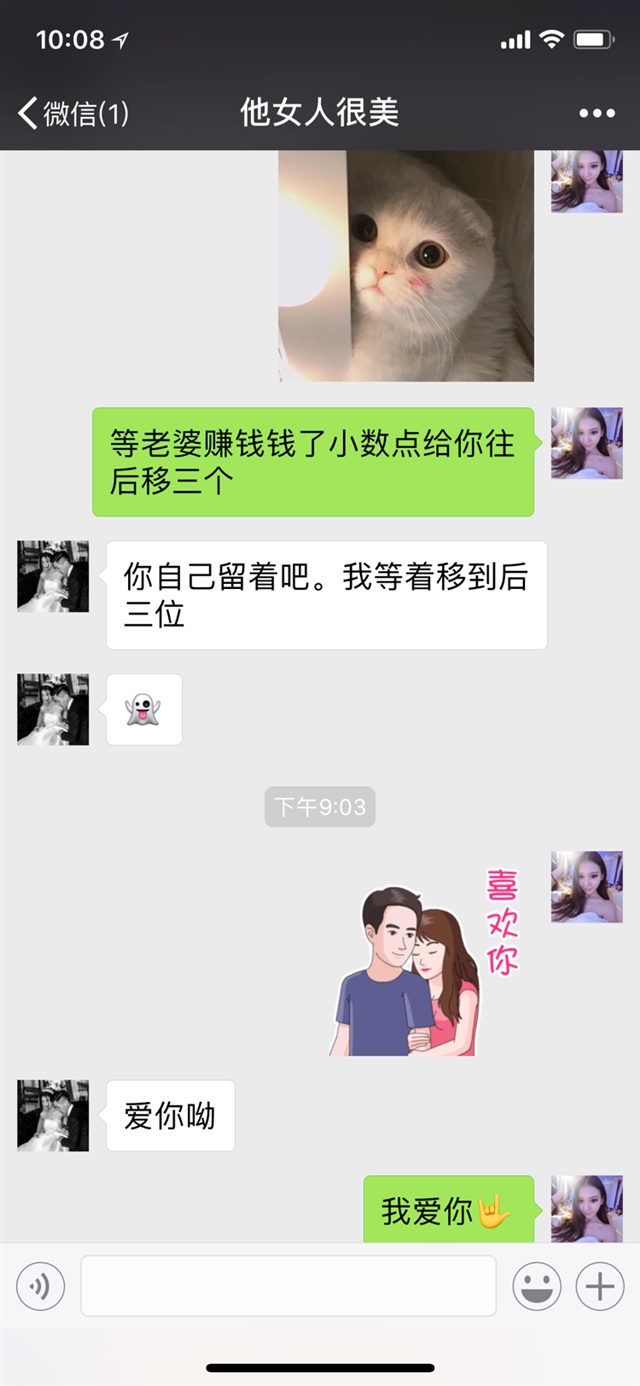640x1386 pixels.
Task: Go back to the 微信 chat list
Action: pos(70,113)
